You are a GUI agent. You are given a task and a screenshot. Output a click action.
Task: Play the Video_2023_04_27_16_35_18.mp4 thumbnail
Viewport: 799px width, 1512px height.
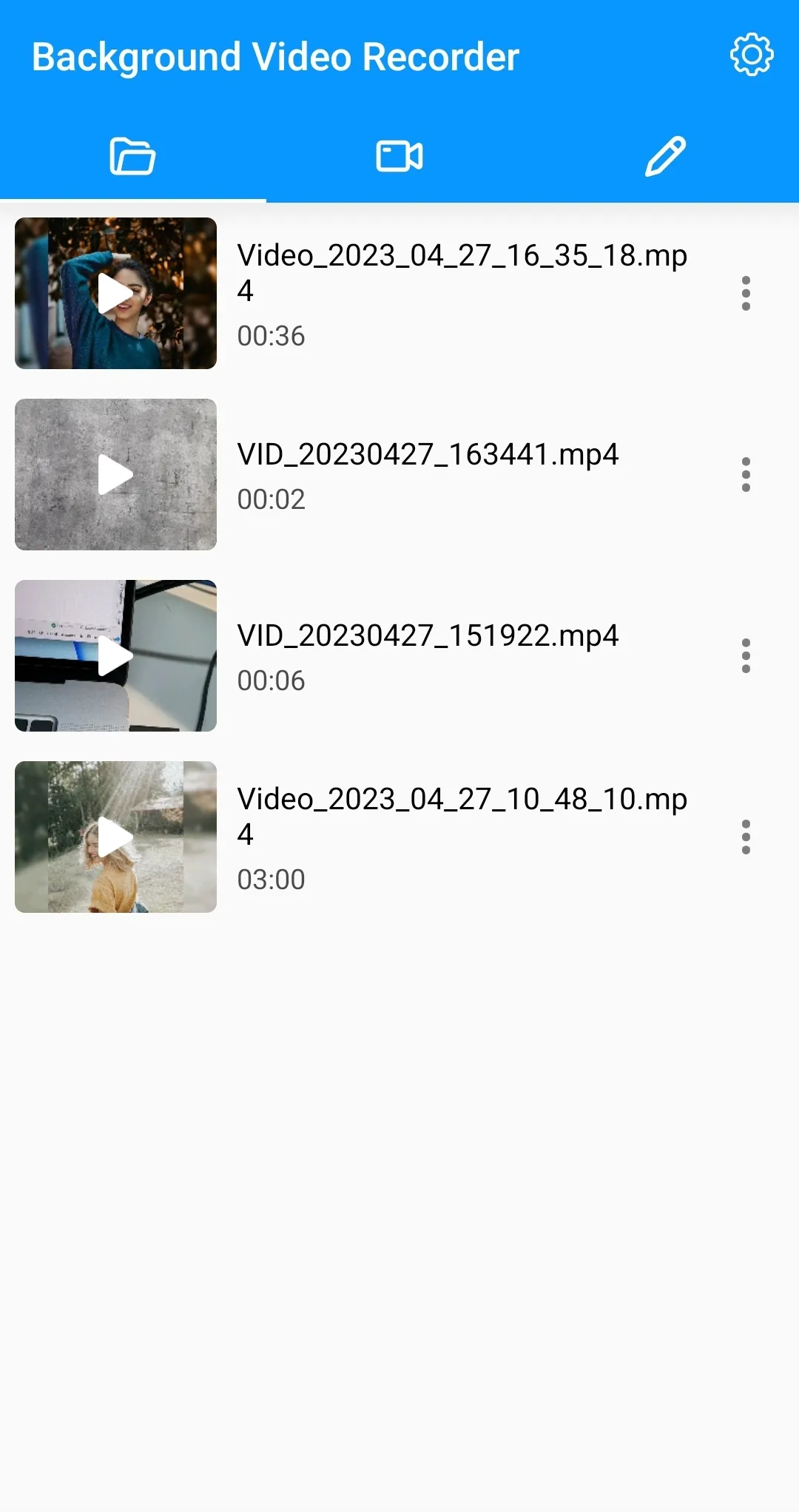(x=115, y=293)
